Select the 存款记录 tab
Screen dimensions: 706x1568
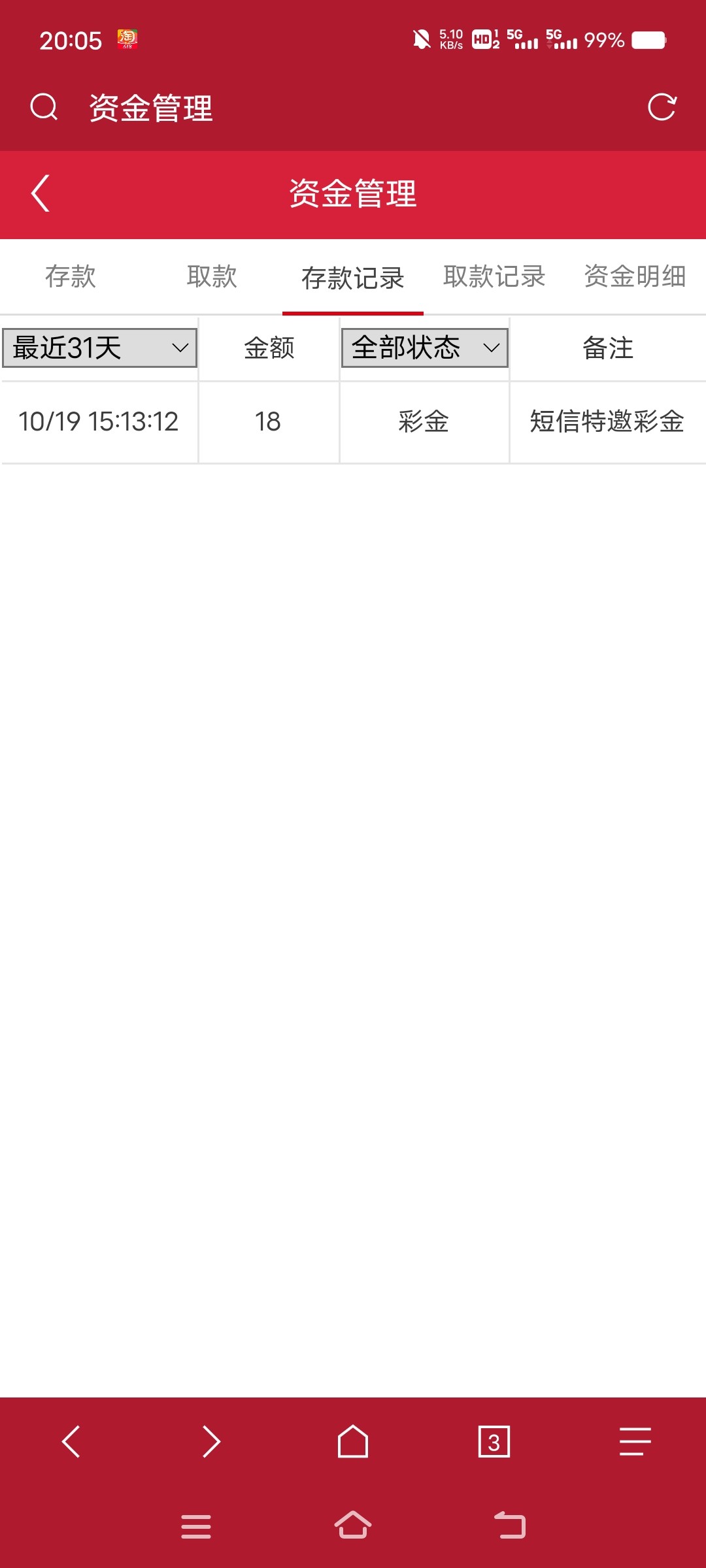353,278
